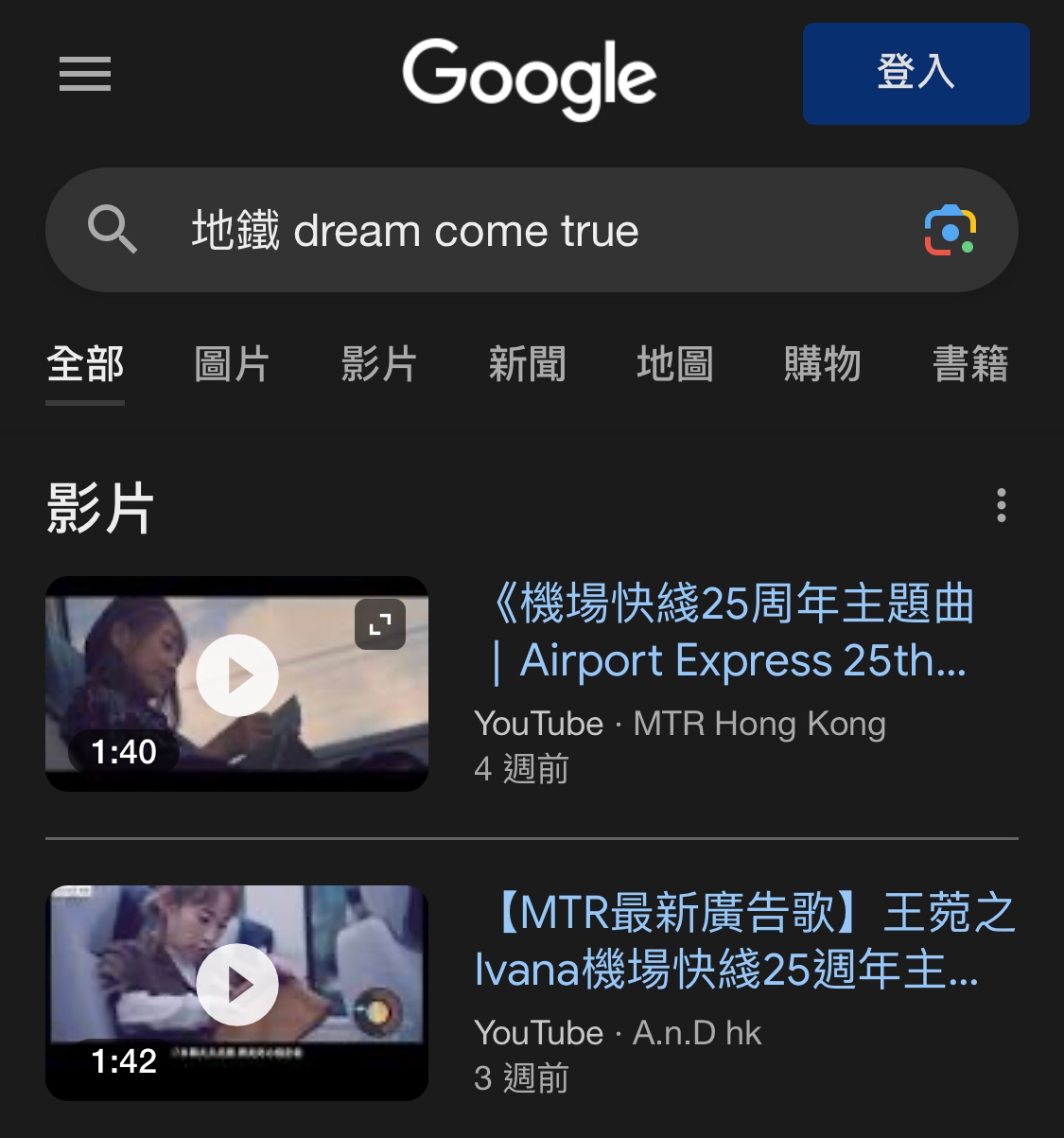Click the Google logo
Viewport: 1064px width, 1138px height.
click(530, 80)
